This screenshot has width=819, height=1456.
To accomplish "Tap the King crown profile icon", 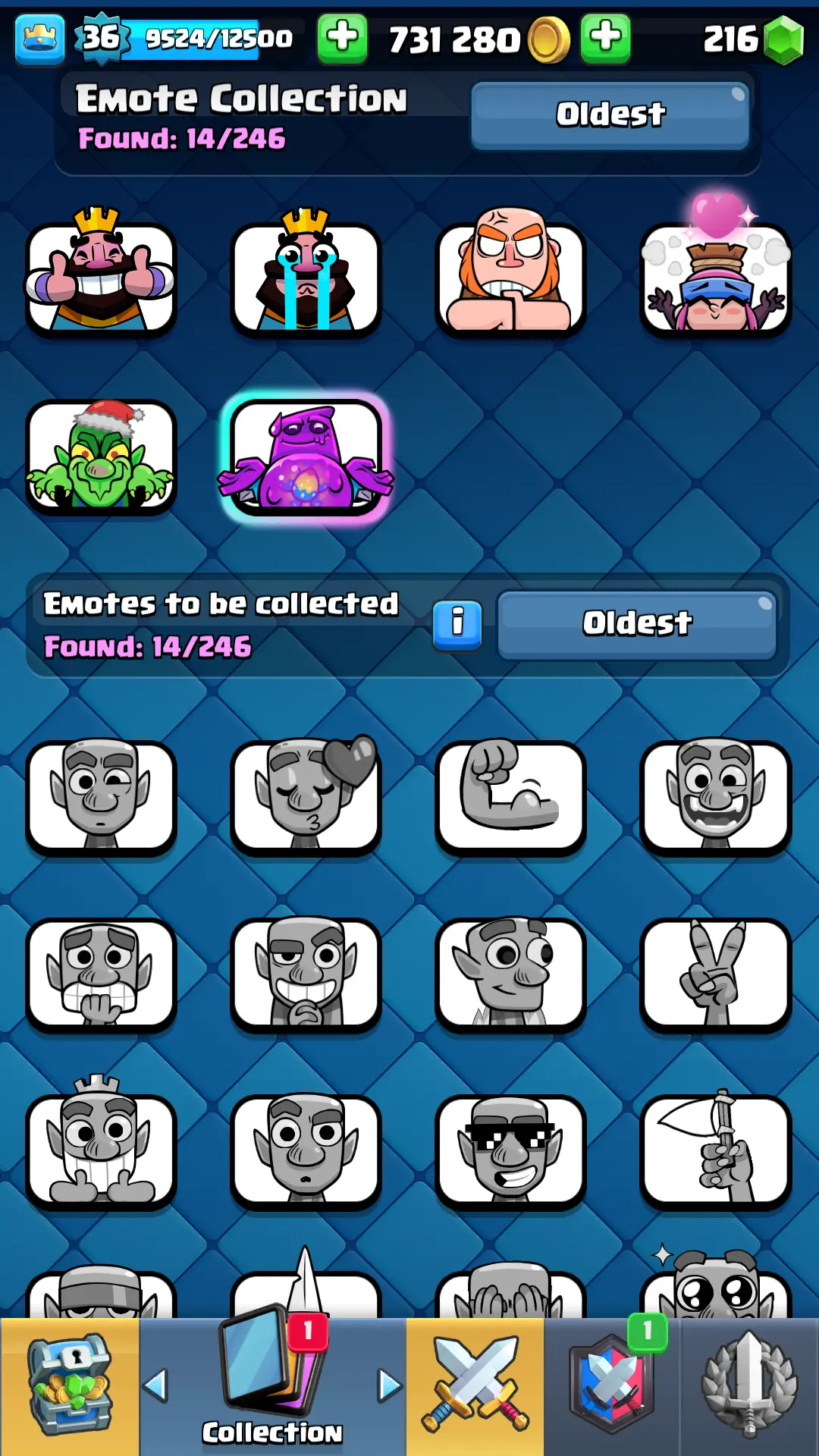I will [39, 38].
